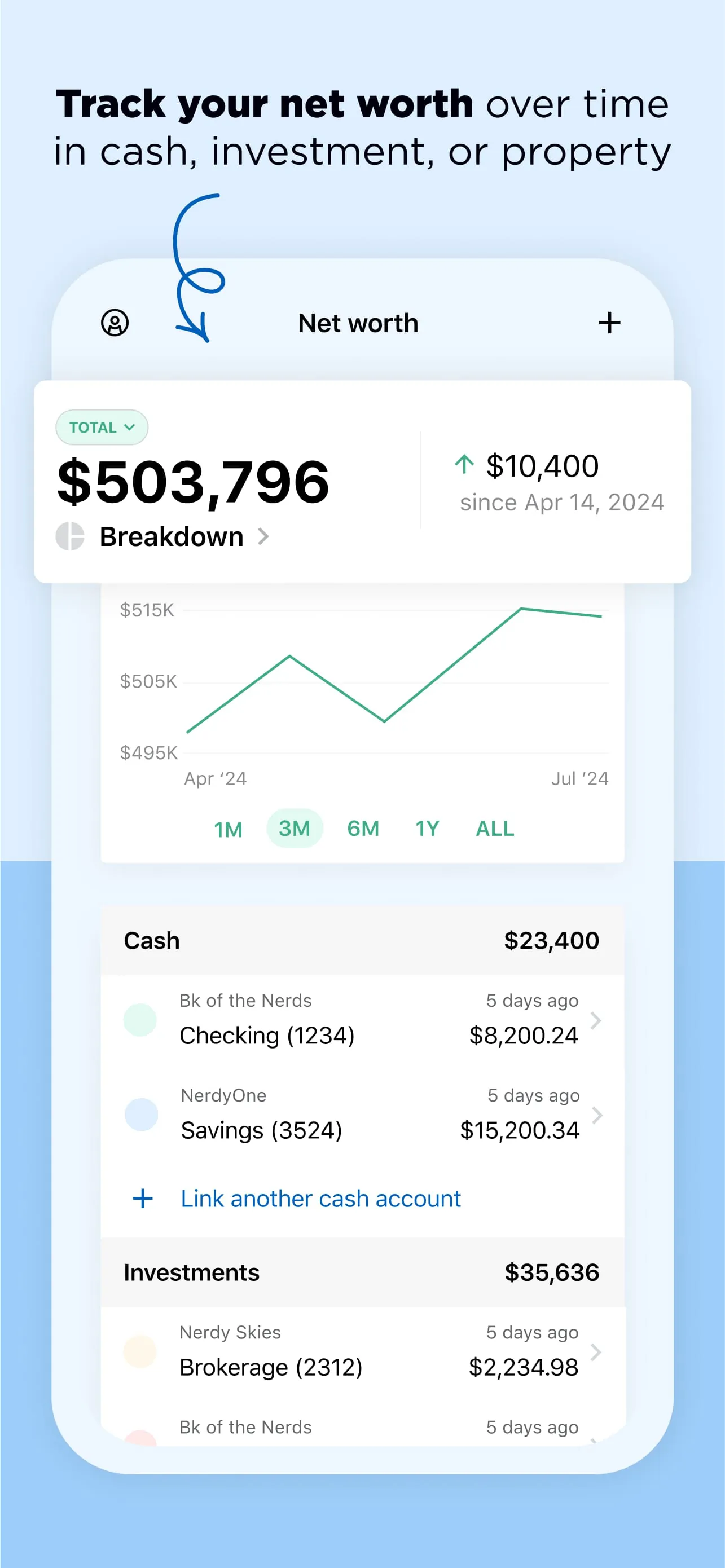The height and width of the screenshot is (1568, 725).
Task: Open the profile icon
Action: [115, 323]
